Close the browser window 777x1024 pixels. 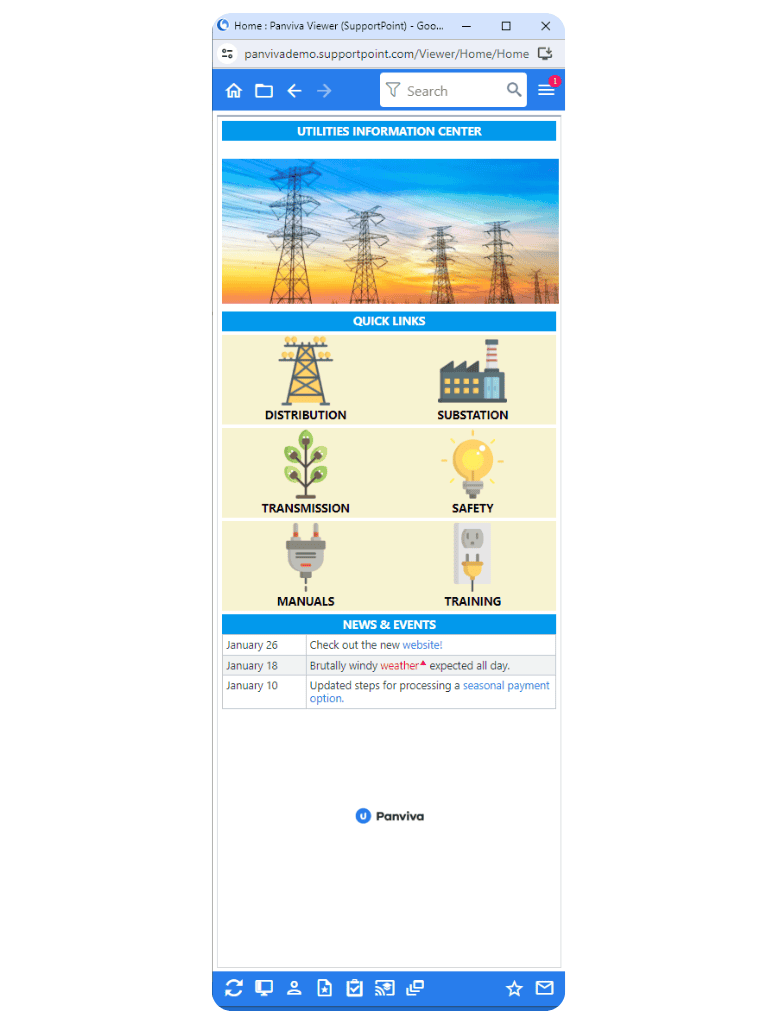pos(545,26)
